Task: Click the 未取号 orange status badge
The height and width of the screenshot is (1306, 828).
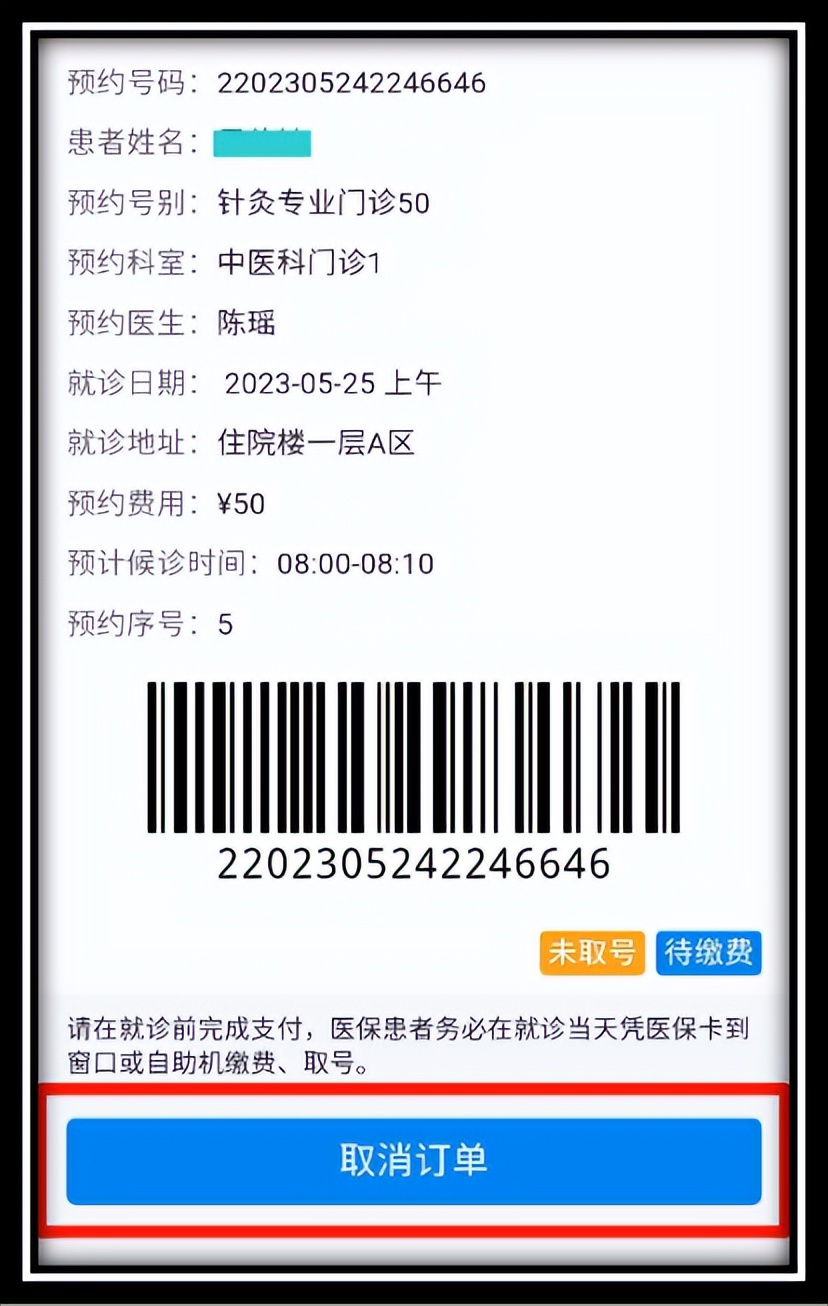Action: 591,953
